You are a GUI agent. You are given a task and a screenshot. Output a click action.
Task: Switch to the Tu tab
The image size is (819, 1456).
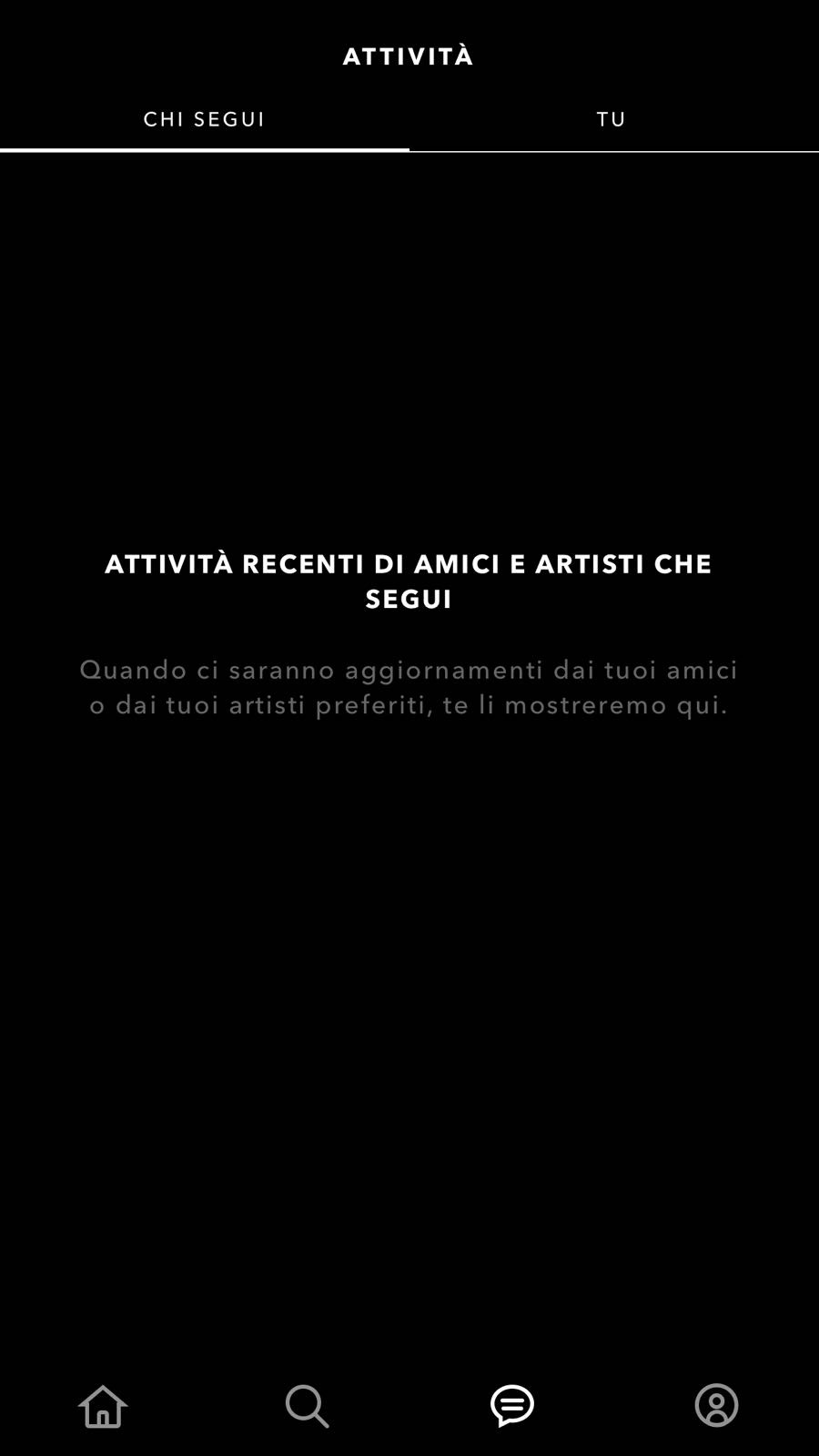point(612,119)
